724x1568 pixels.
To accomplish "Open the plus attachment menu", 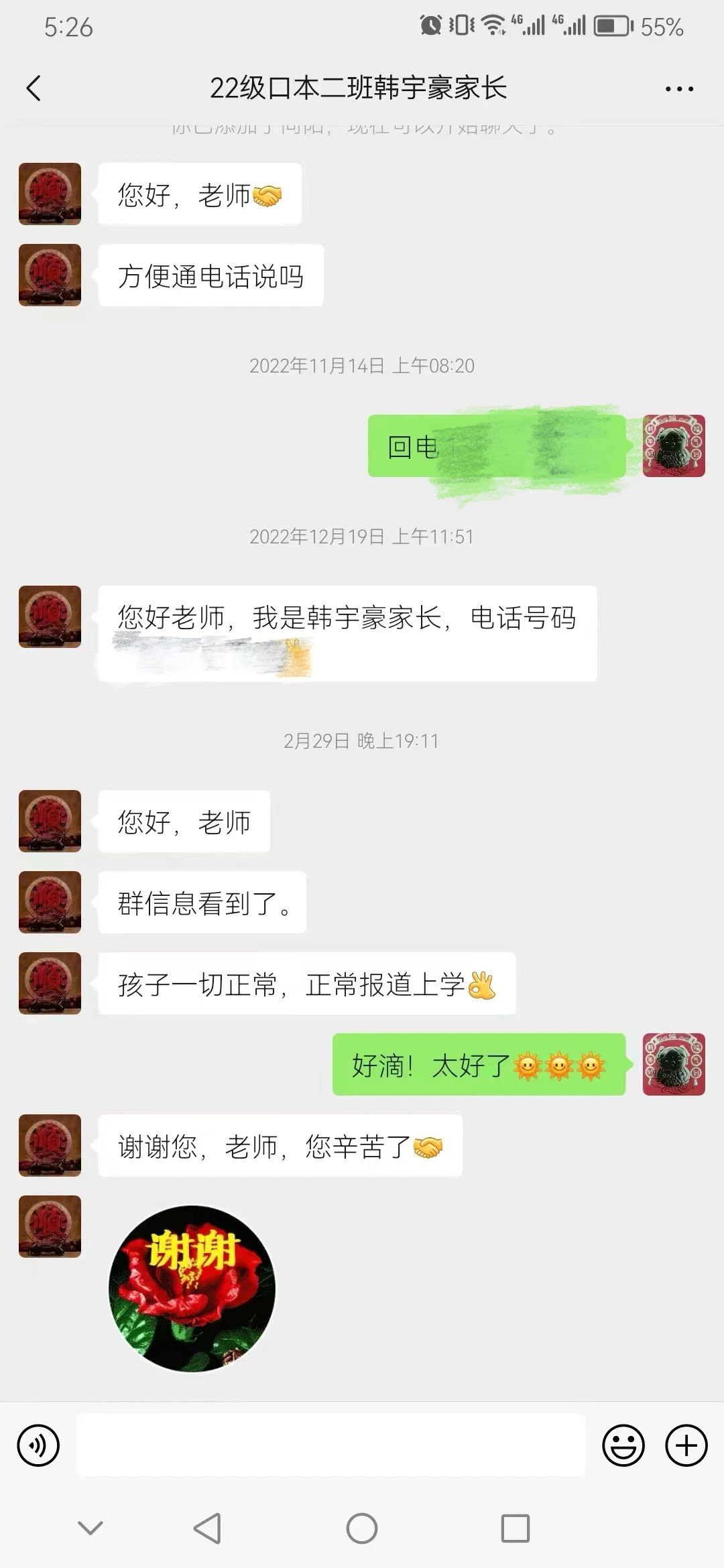I will tap(686, 1445).
